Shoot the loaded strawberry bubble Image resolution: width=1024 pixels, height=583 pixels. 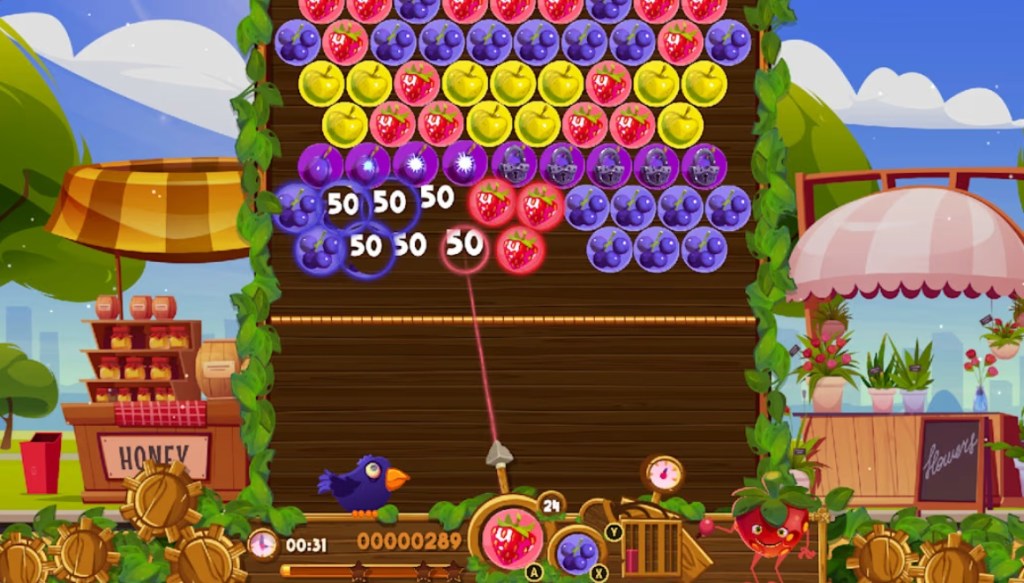[512, 536]
